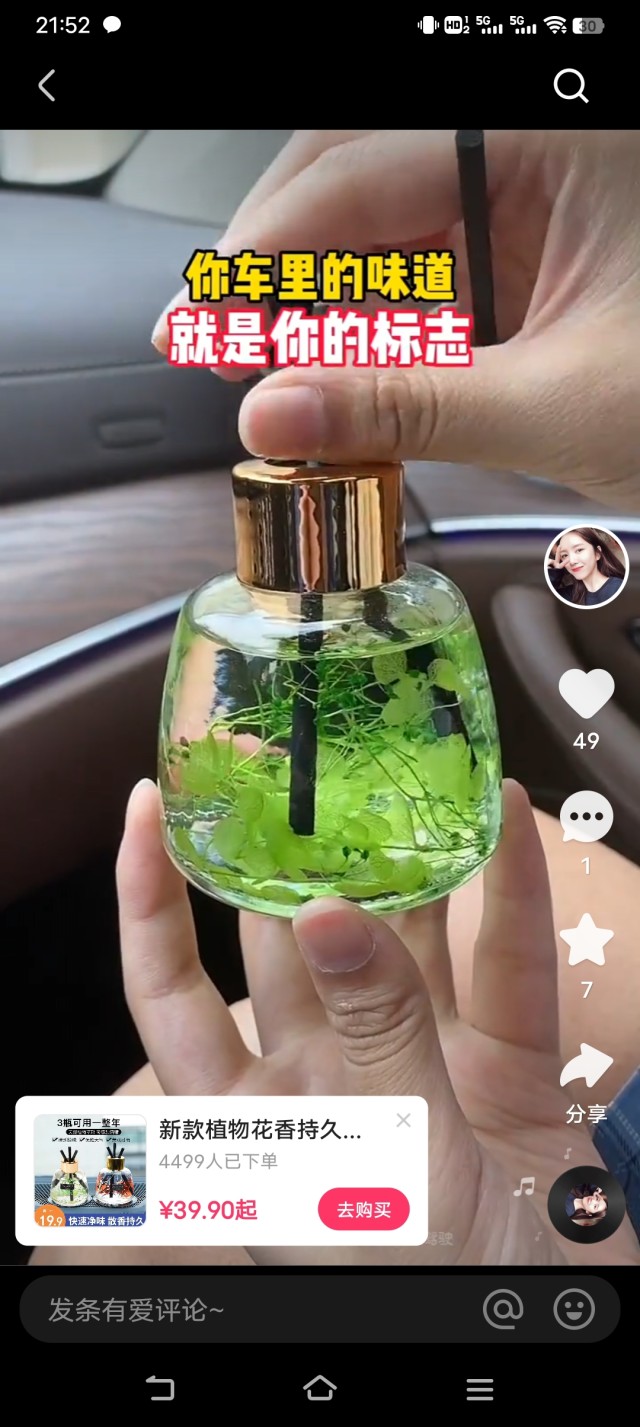Open search from the magnifier icon
Viewport: 640px width, 1427px height.
coord(570,86)
